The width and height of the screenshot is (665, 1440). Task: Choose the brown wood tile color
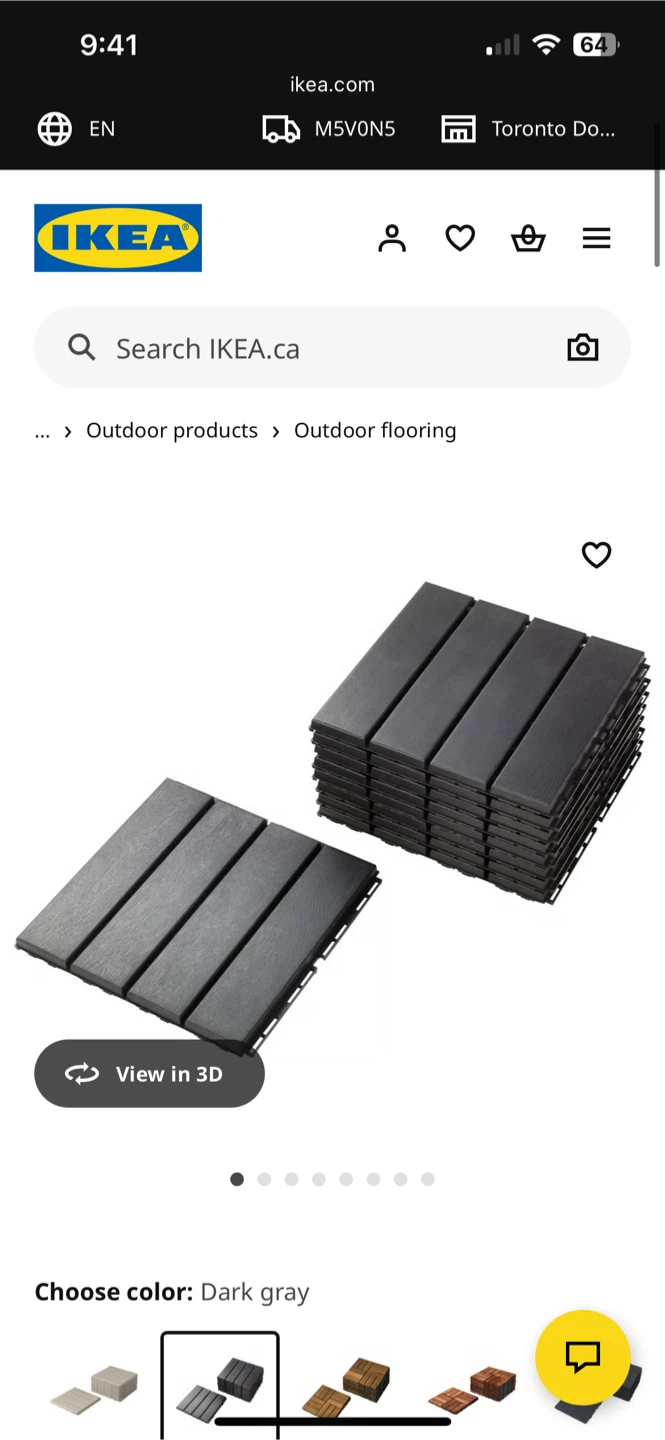[346, 1387]
